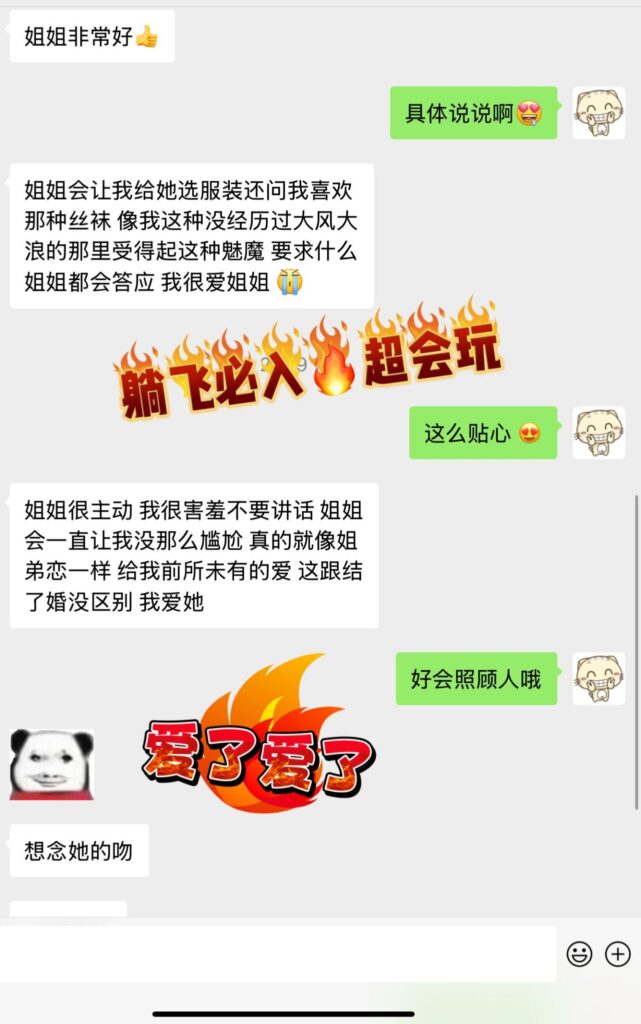Open avatar beside 具体说说啊 message
Screen dimensions: 641x1024
(x=598, y=113)
